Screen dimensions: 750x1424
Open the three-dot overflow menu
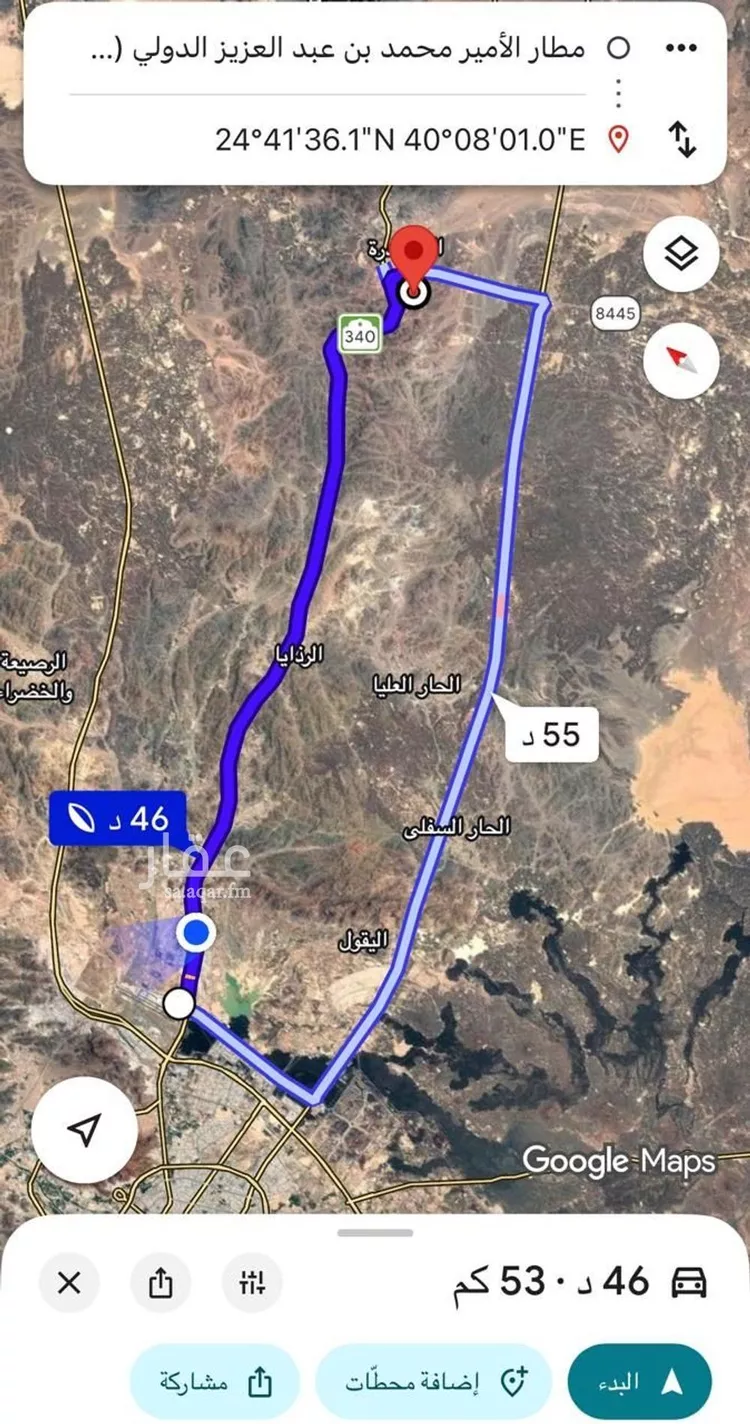(x=682, y=47)
